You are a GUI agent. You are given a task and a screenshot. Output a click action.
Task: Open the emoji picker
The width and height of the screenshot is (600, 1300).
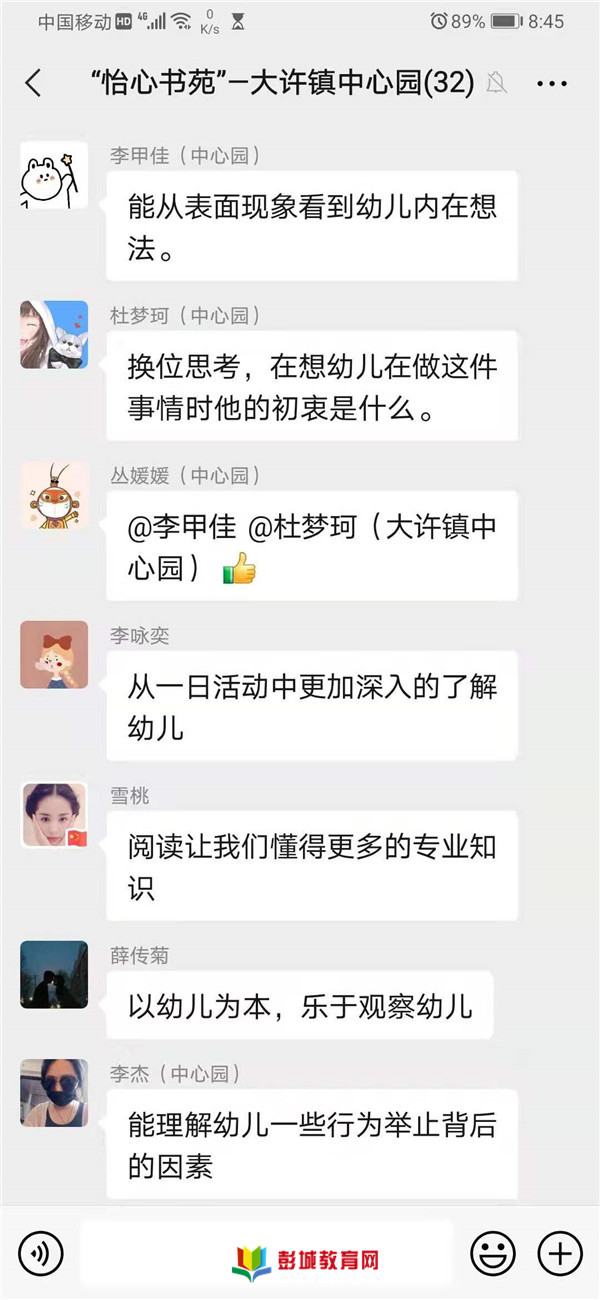(x=493, y=1253)
